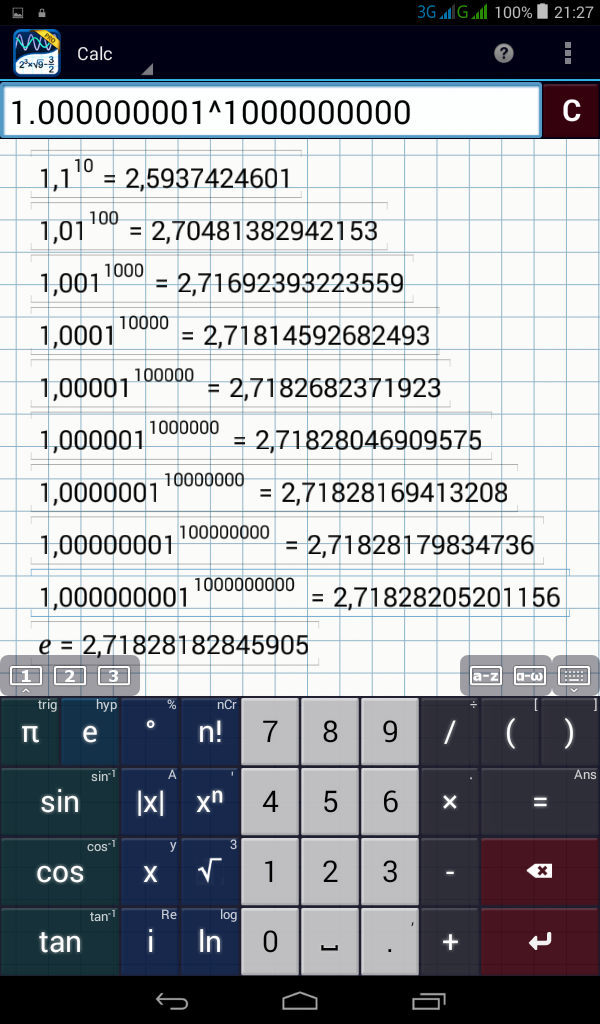This screenshot has height=1024, width=600.
Task: Switch to the a-z letters keyboard
Action: tap(485, 676)
